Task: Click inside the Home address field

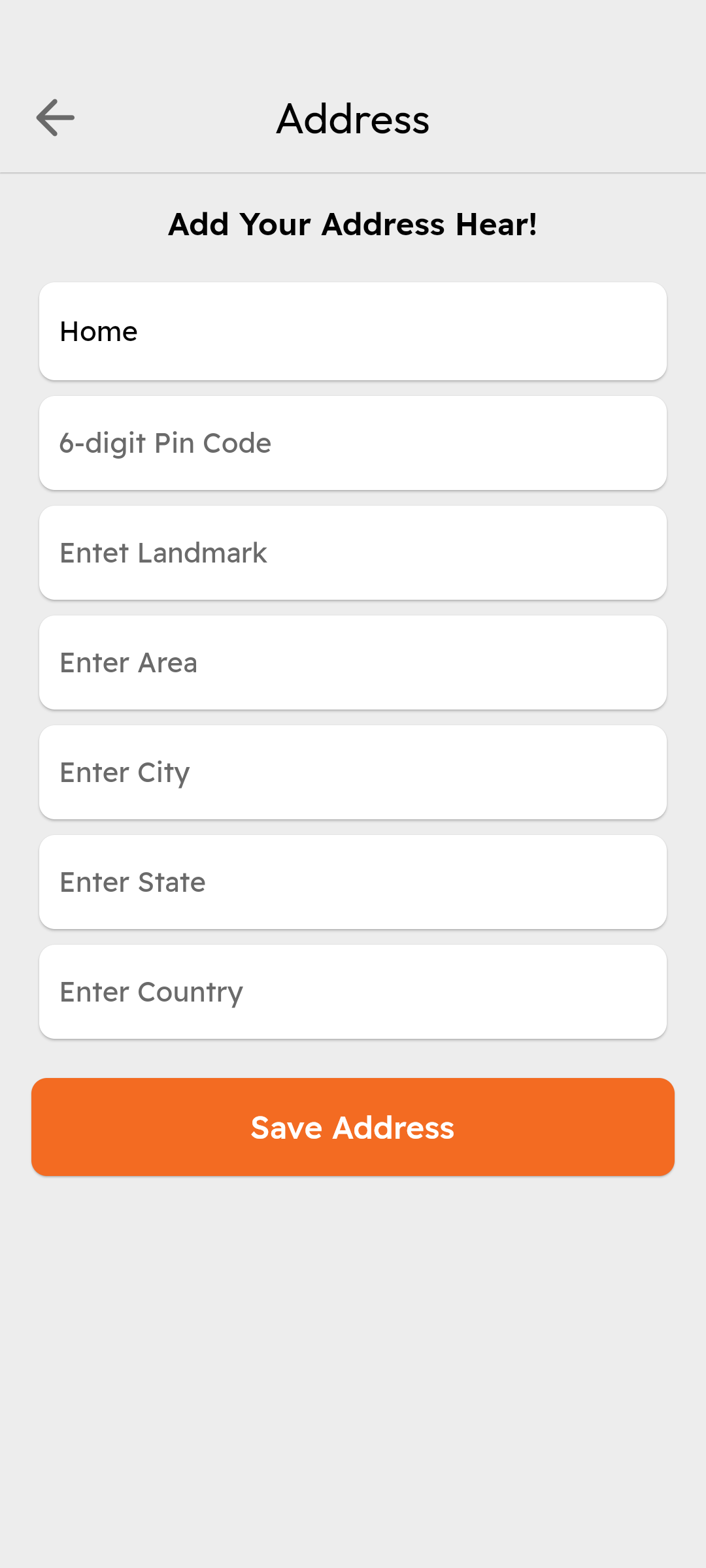Action: point(353,331)
